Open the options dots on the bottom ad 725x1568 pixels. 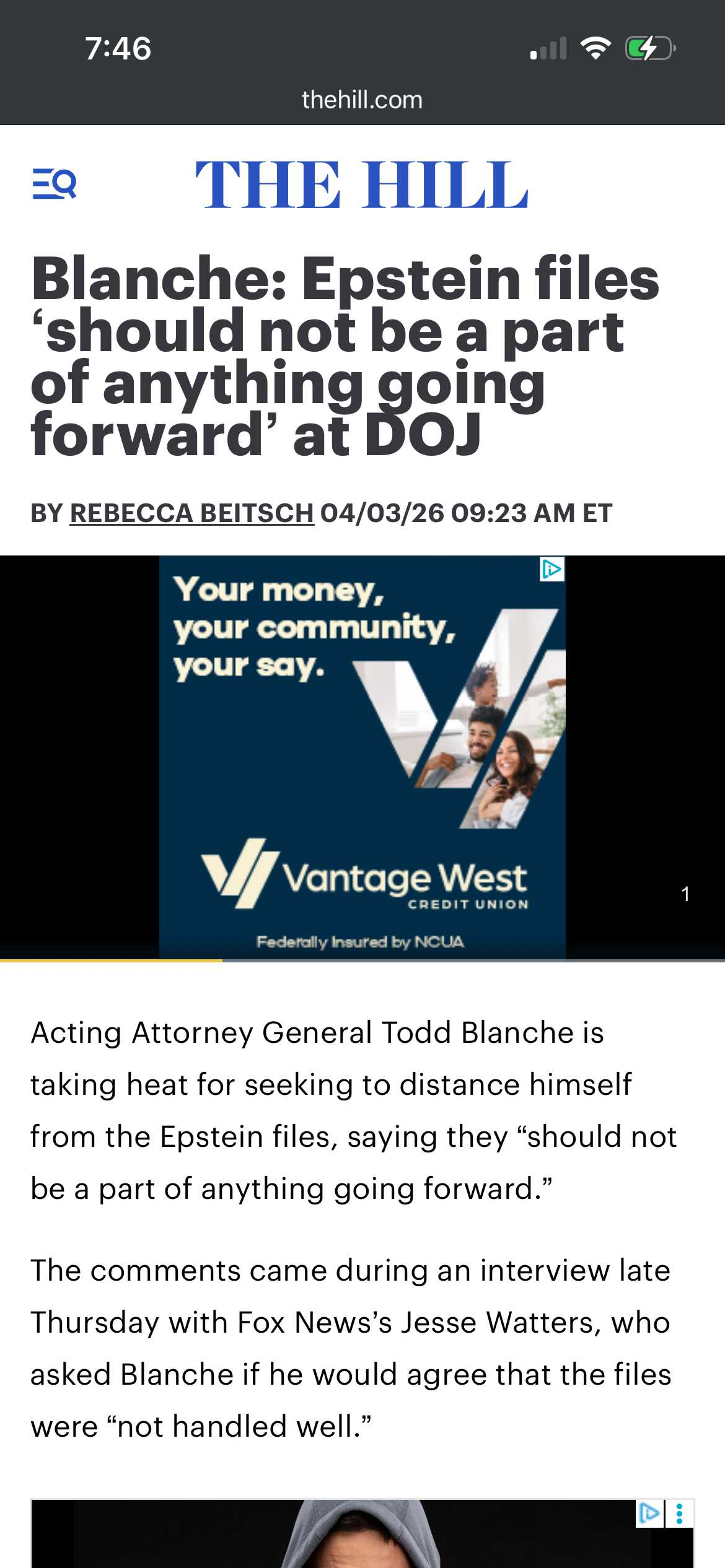click(680, 1514)
